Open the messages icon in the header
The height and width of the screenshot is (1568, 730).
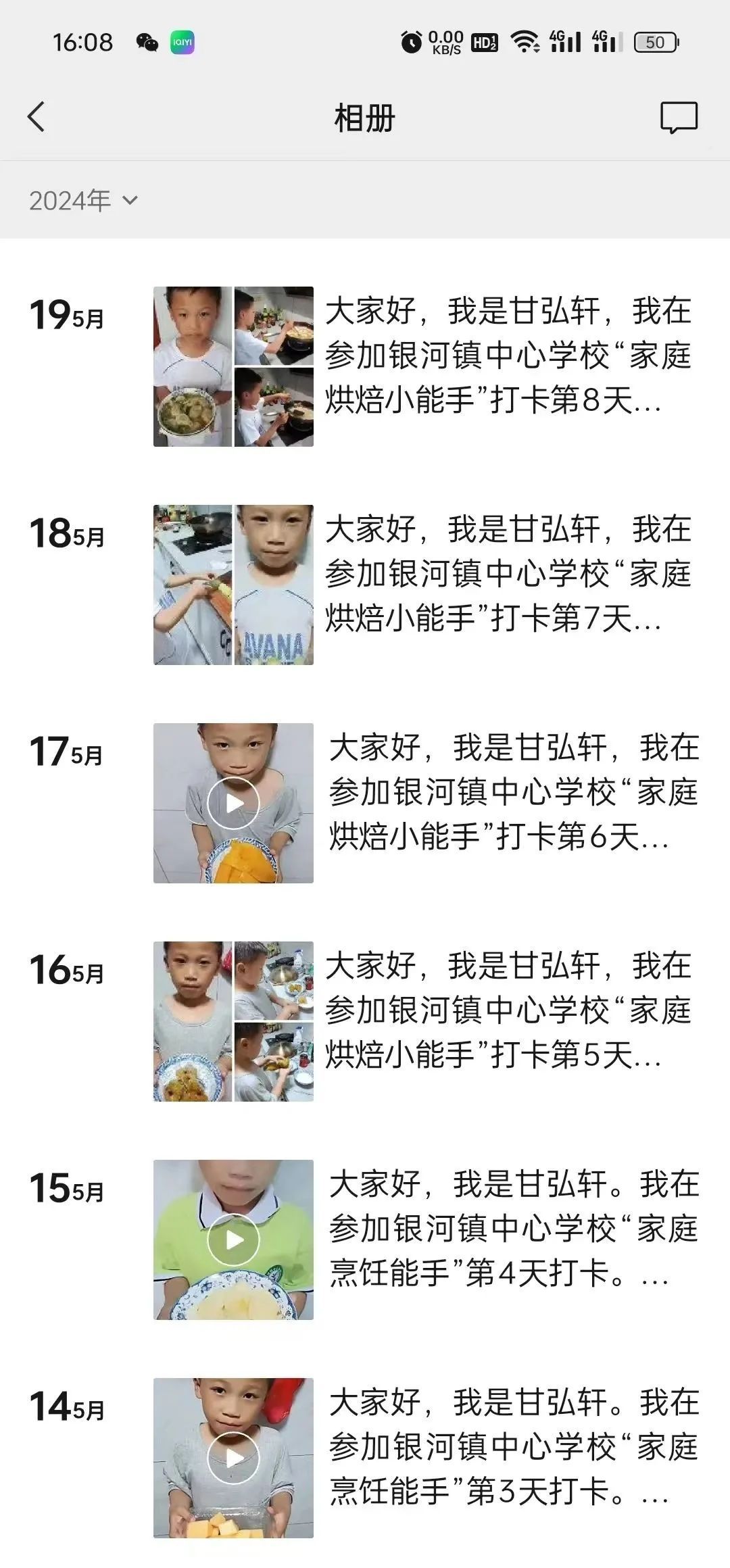point(679,118)
